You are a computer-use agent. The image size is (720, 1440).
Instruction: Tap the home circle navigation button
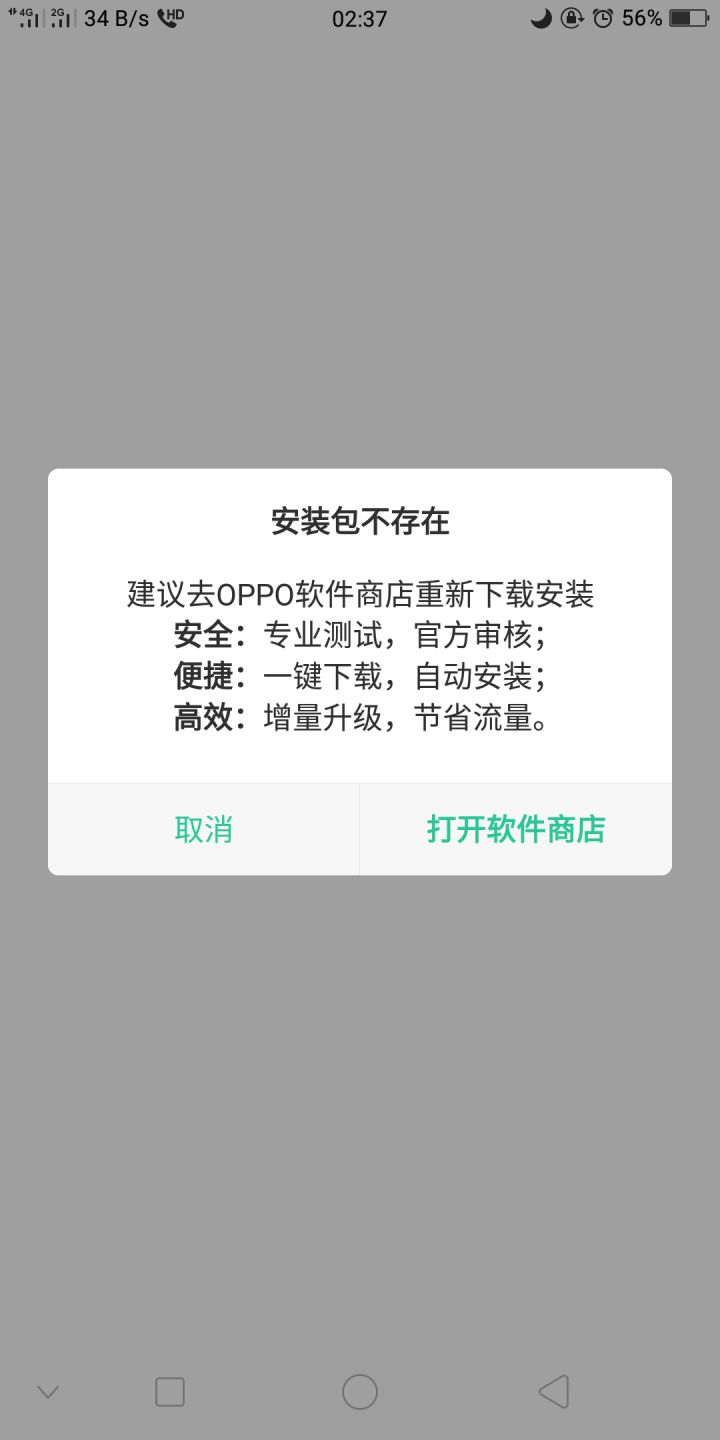(x=359, y=1390)
